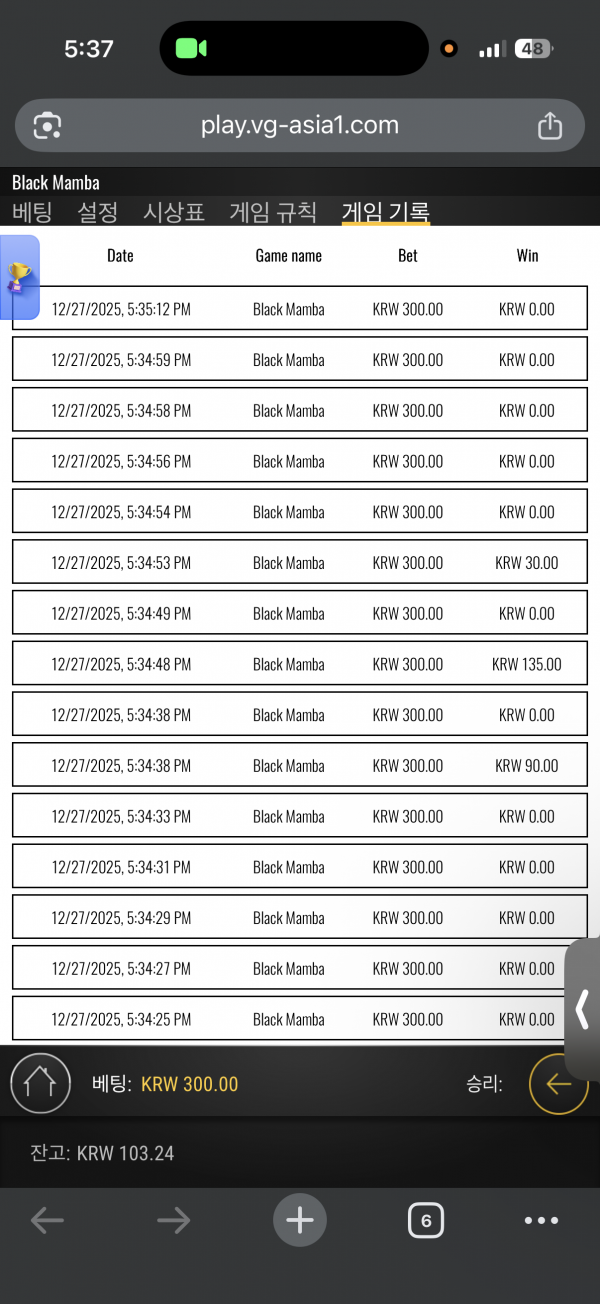600x1304 pixels.
Task: Open the trophy icon panel
Action: click(x=20, y=277)
